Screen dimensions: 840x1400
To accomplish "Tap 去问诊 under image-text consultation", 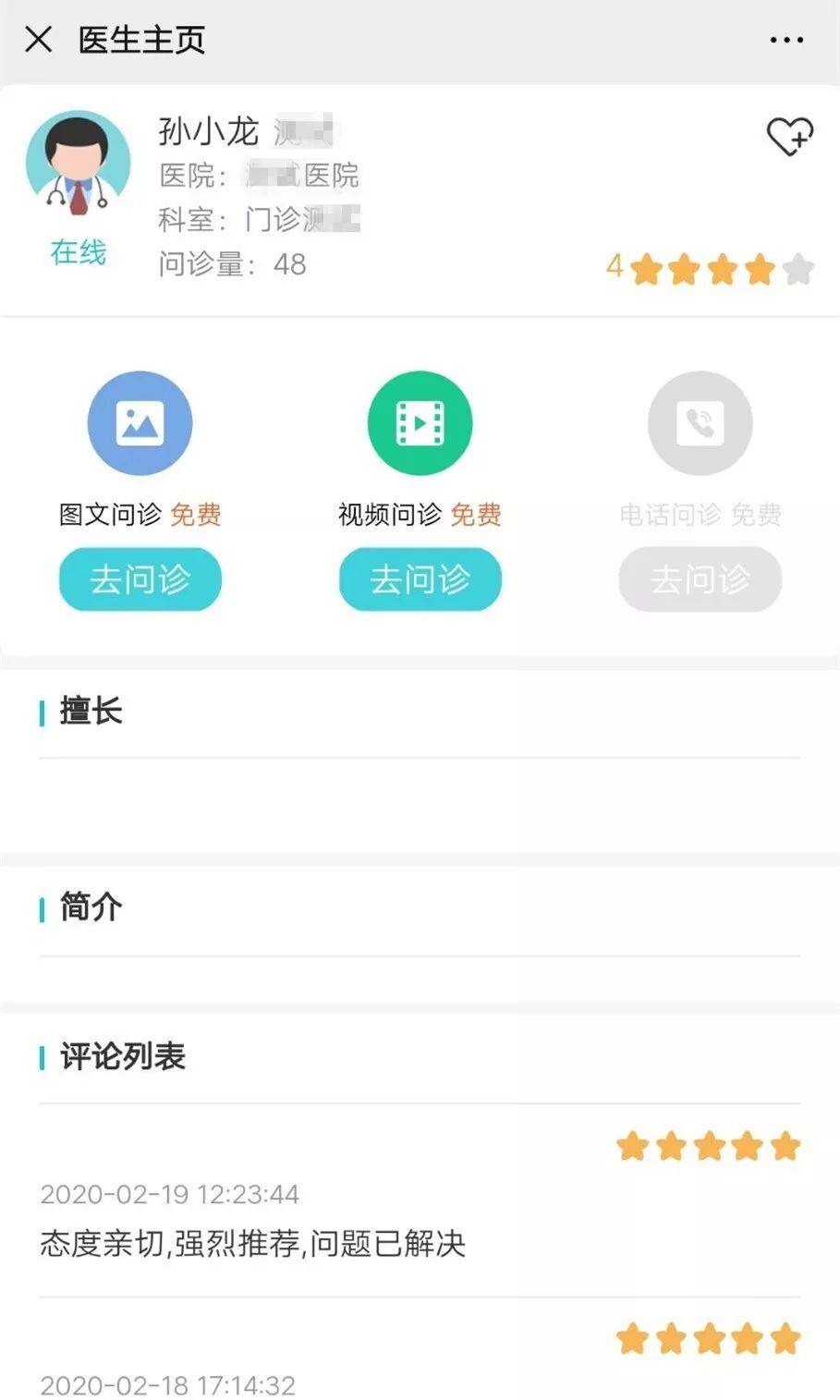I will (140, 579).
